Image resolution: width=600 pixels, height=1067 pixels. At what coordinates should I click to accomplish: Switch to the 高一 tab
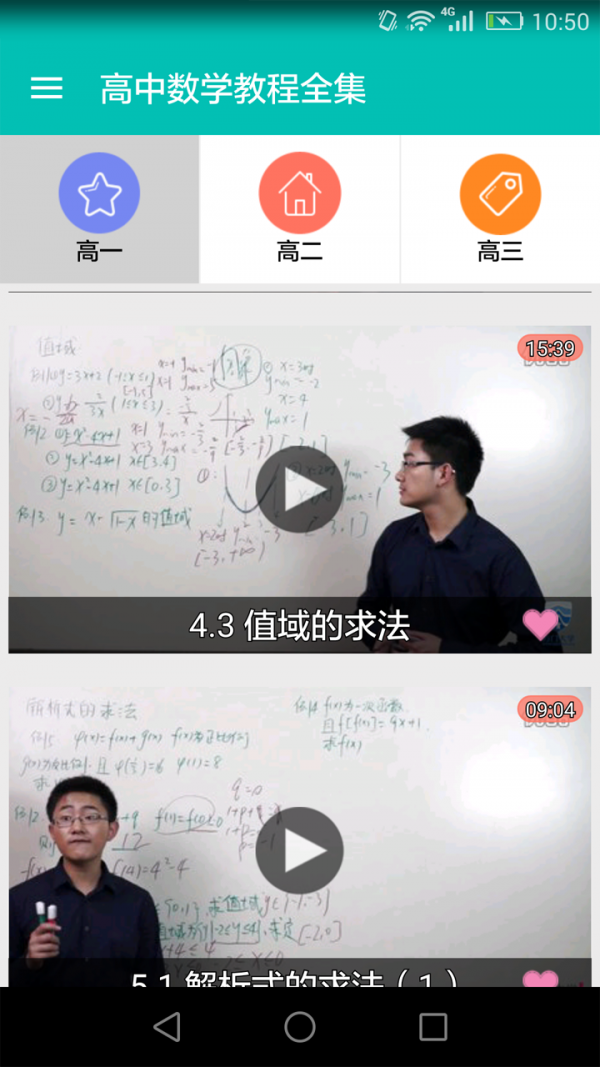99,209
